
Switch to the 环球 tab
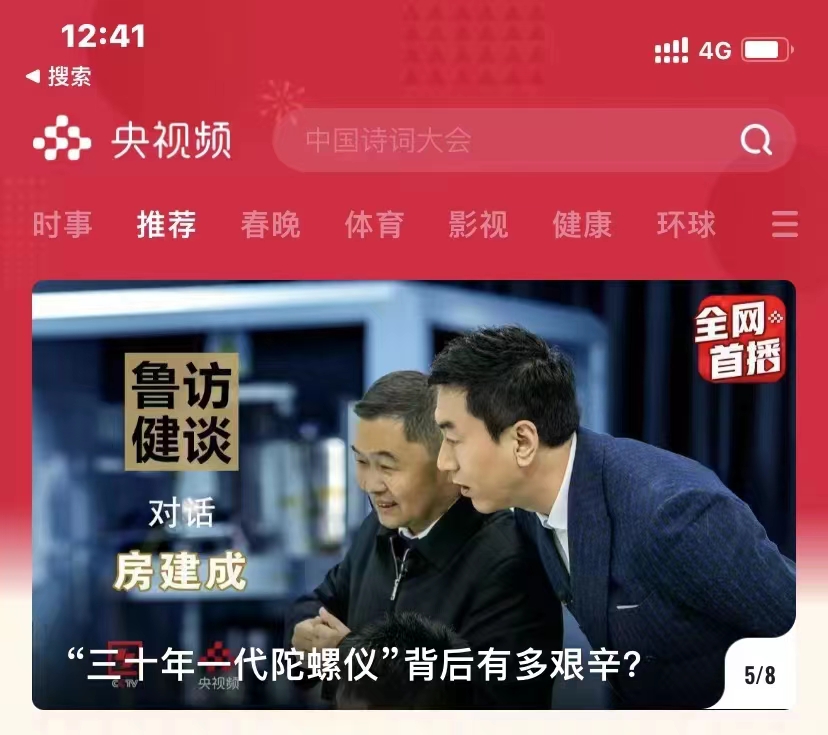pos(686,224)
